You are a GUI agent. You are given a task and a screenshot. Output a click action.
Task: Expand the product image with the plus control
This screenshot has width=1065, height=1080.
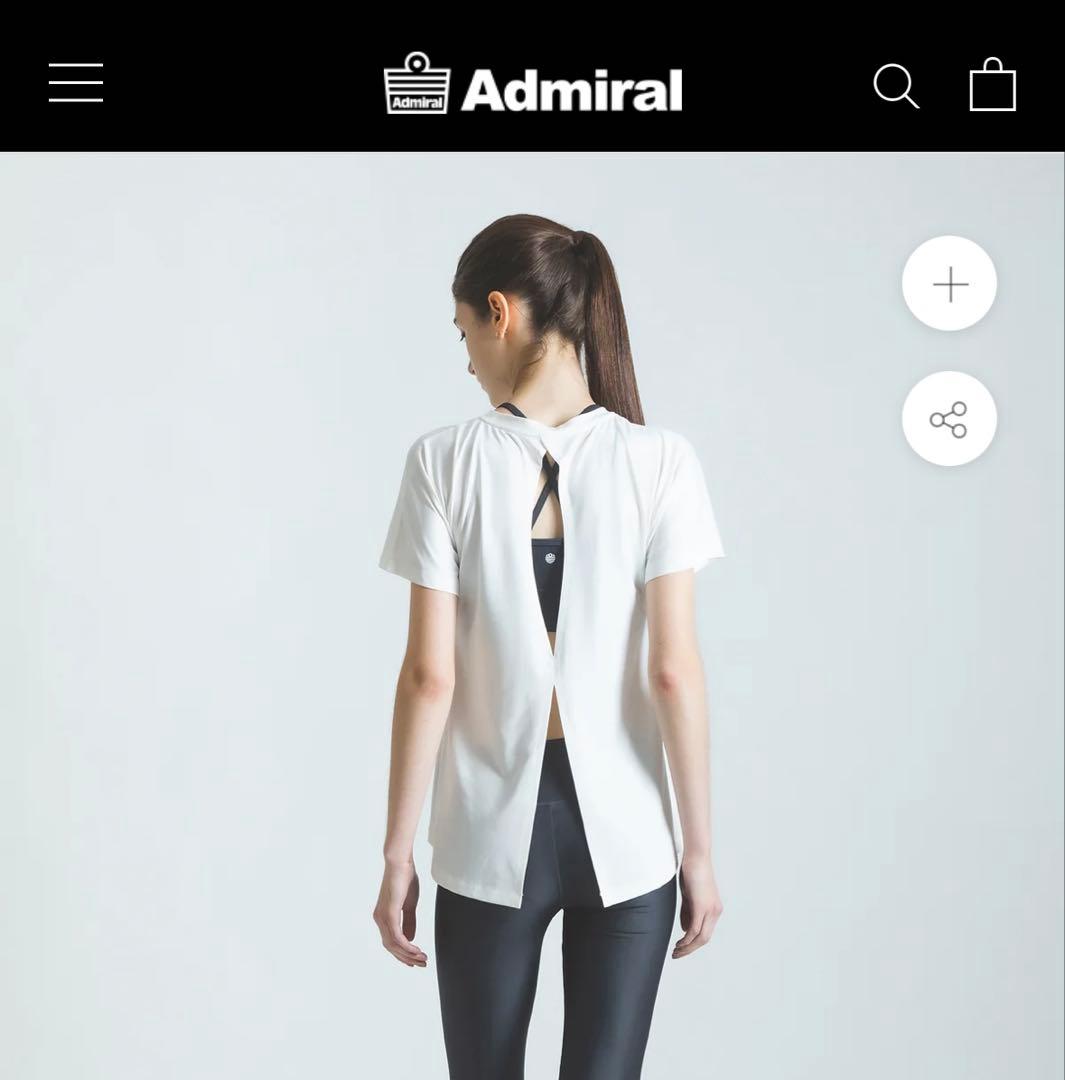(948, 284)
